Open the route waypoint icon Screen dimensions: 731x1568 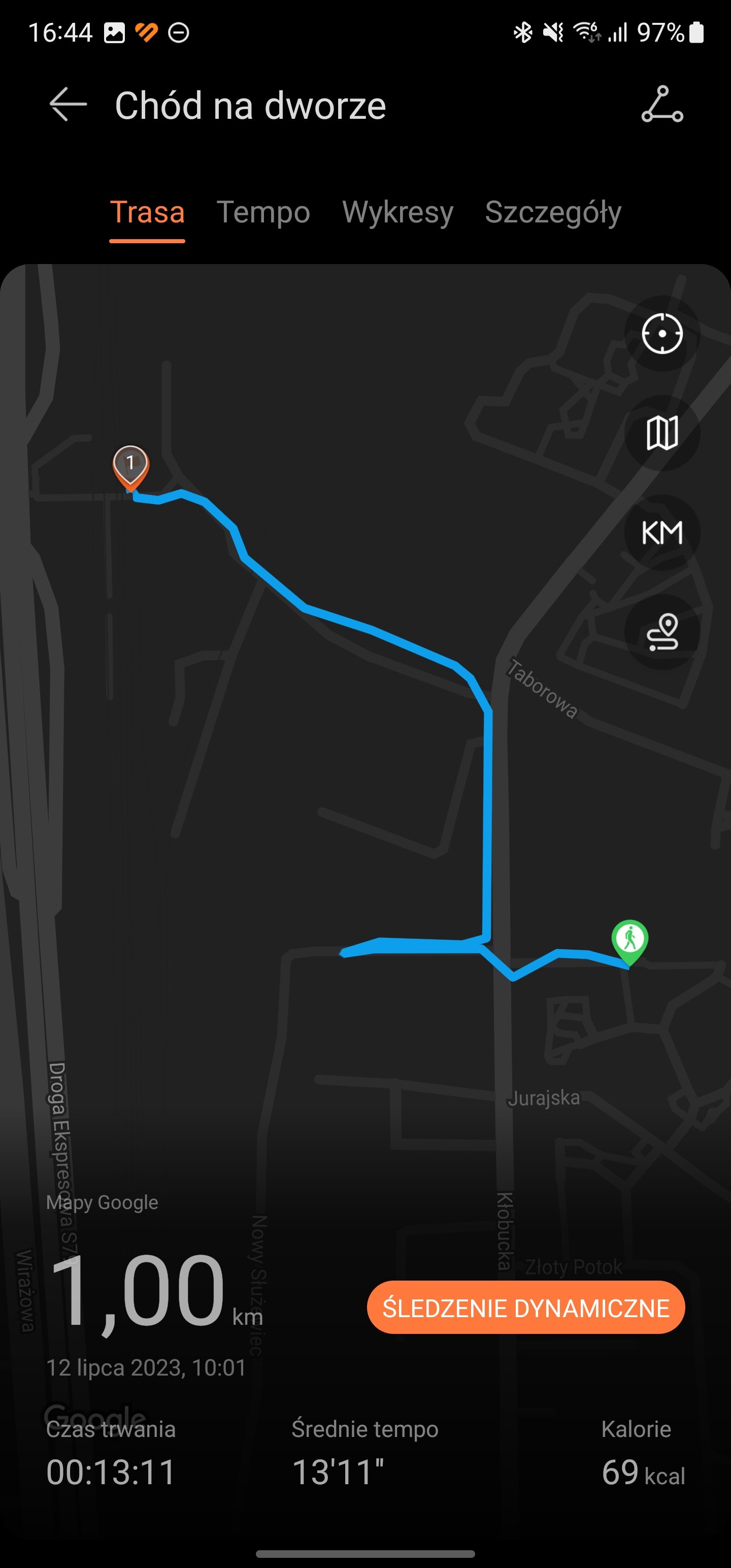[x=662, y=632]
